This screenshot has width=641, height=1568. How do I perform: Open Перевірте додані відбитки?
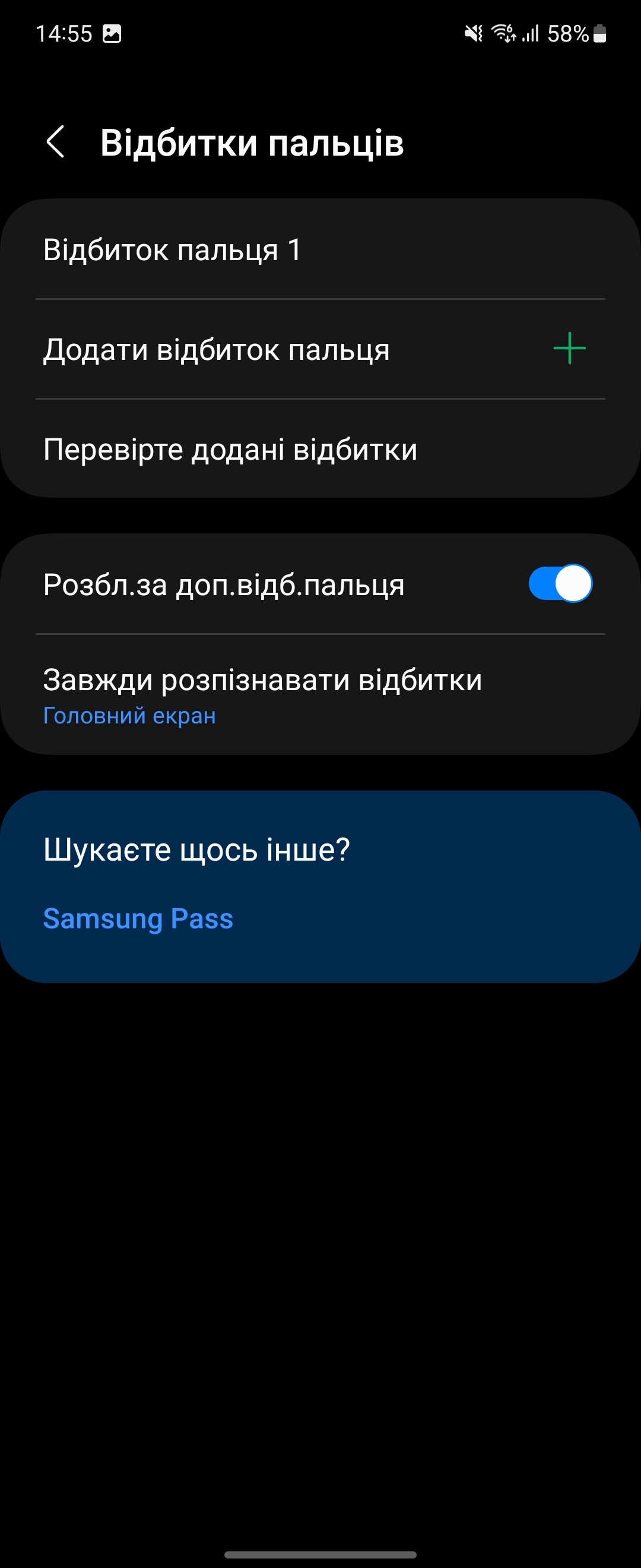[x=320, y=449]
